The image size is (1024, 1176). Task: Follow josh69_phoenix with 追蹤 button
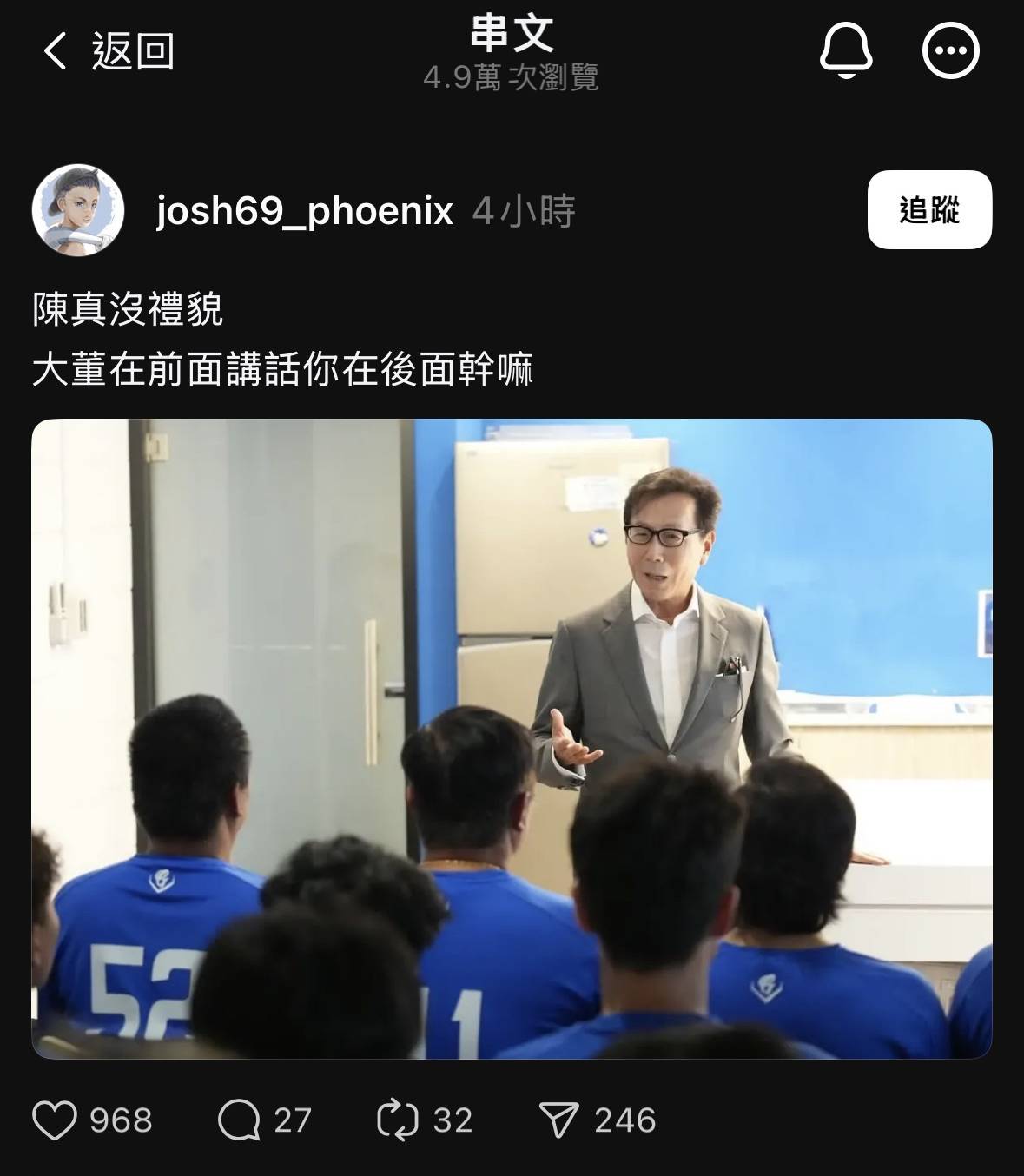pos(928,210)
